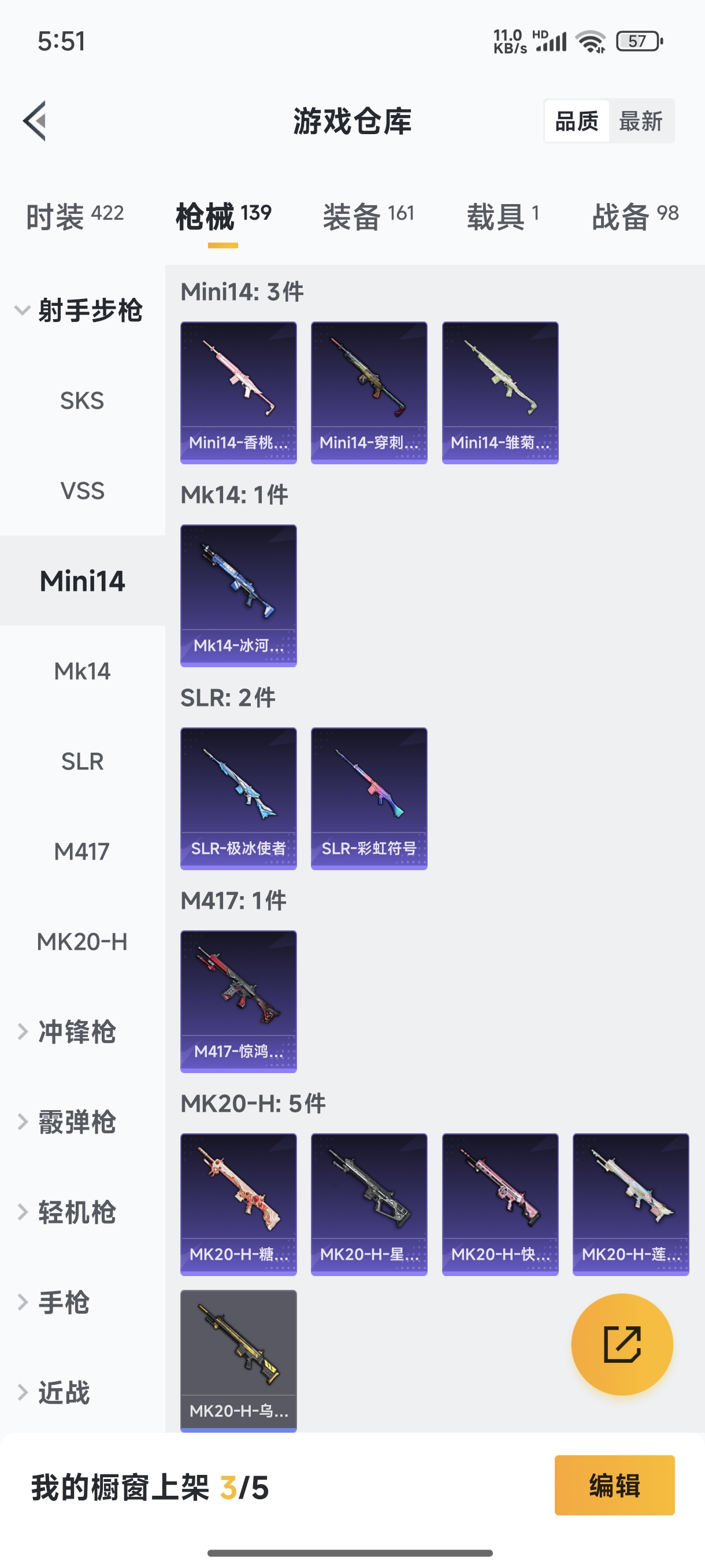This screenshot has width=705, height=1568.
Task: Go back with the top-left arrow
Action: [x=35, y=120]
